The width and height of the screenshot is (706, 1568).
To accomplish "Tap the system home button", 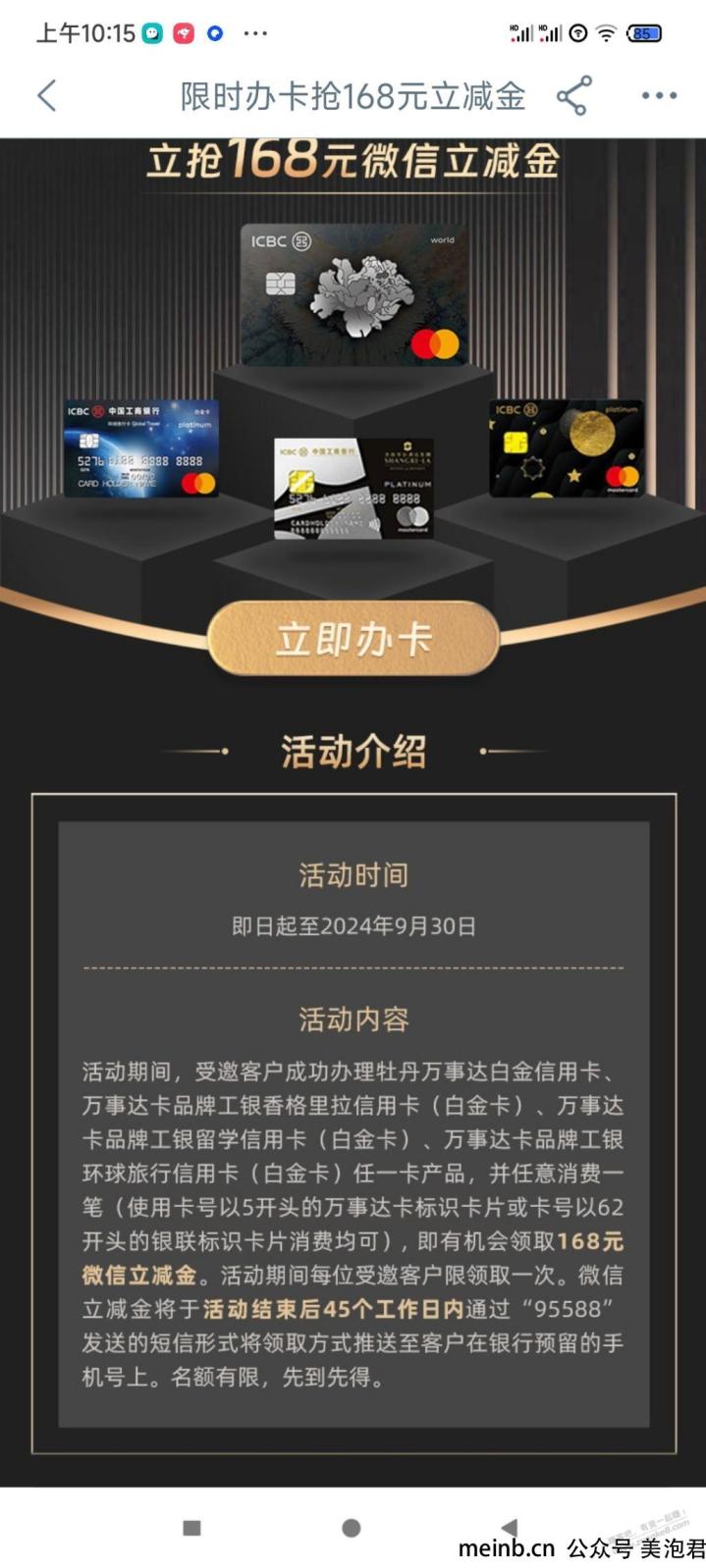I will tap(351, 1528).
